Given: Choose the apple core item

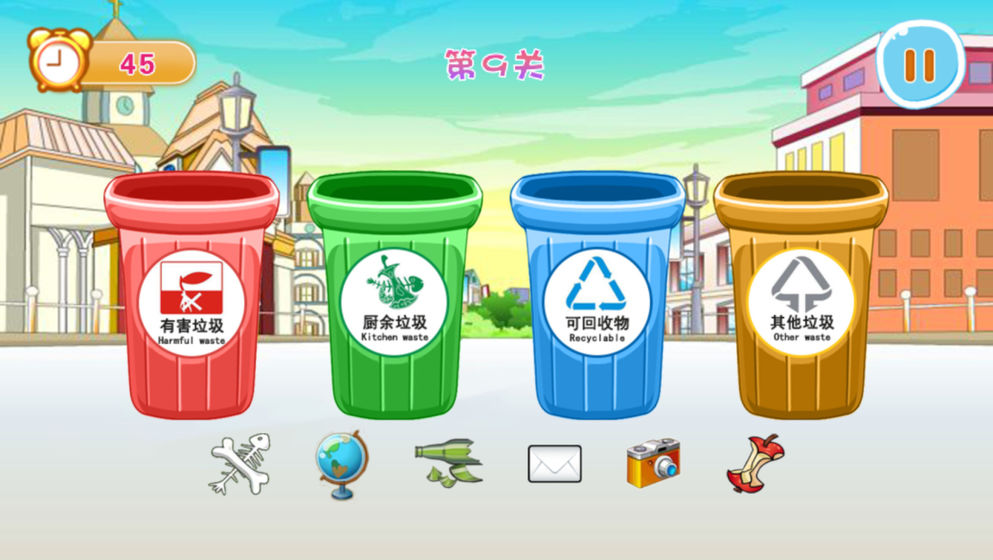Looking at the screenshot, I should coord(755,464).
